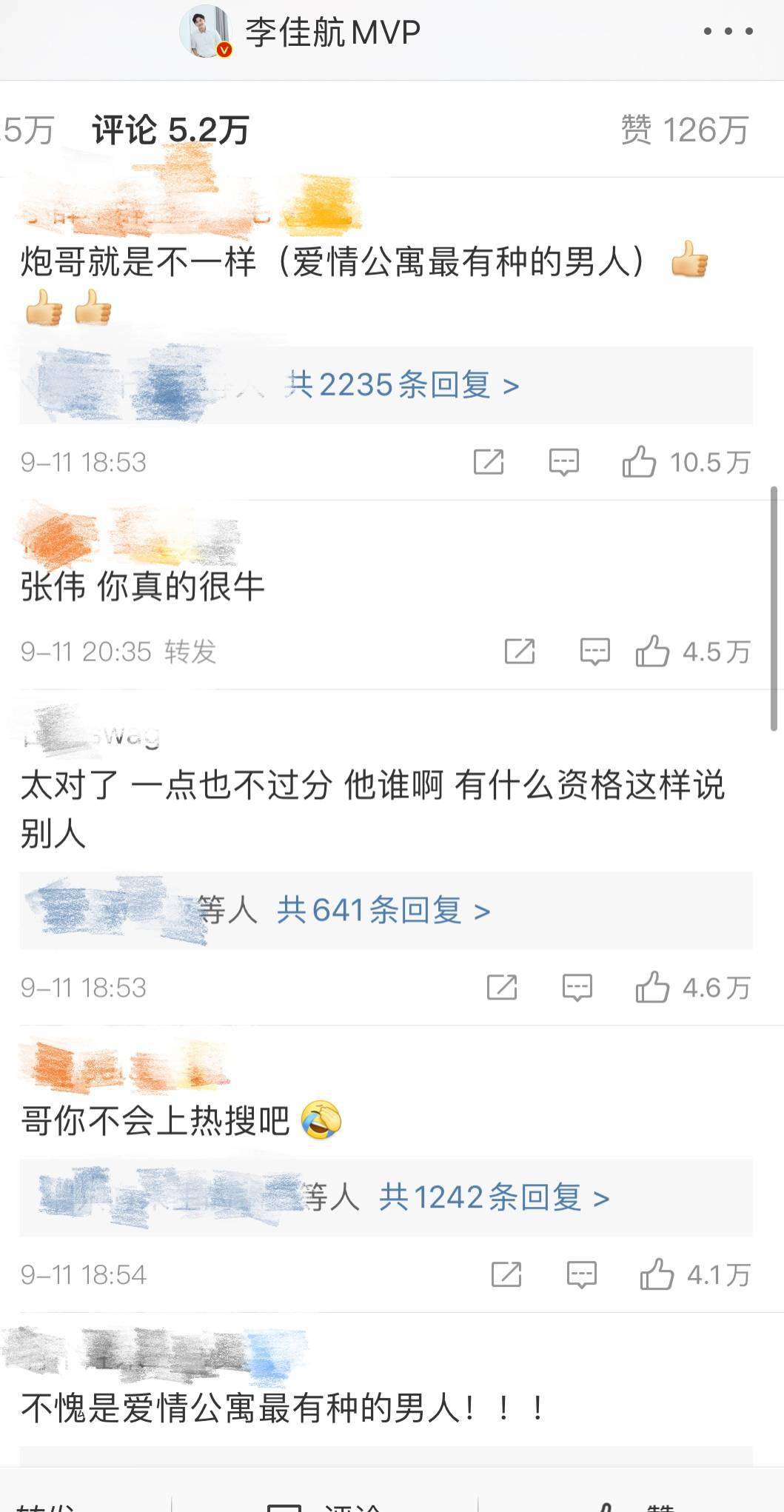Like the 太对了 一点也不过分 comment
The height and width of the screenshot is (1512, 784).
point(652,988)
